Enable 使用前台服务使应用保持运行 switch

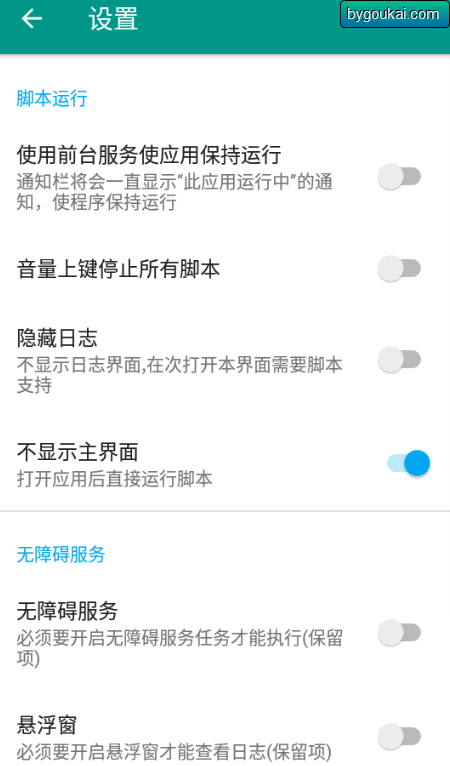coord(400,177)
